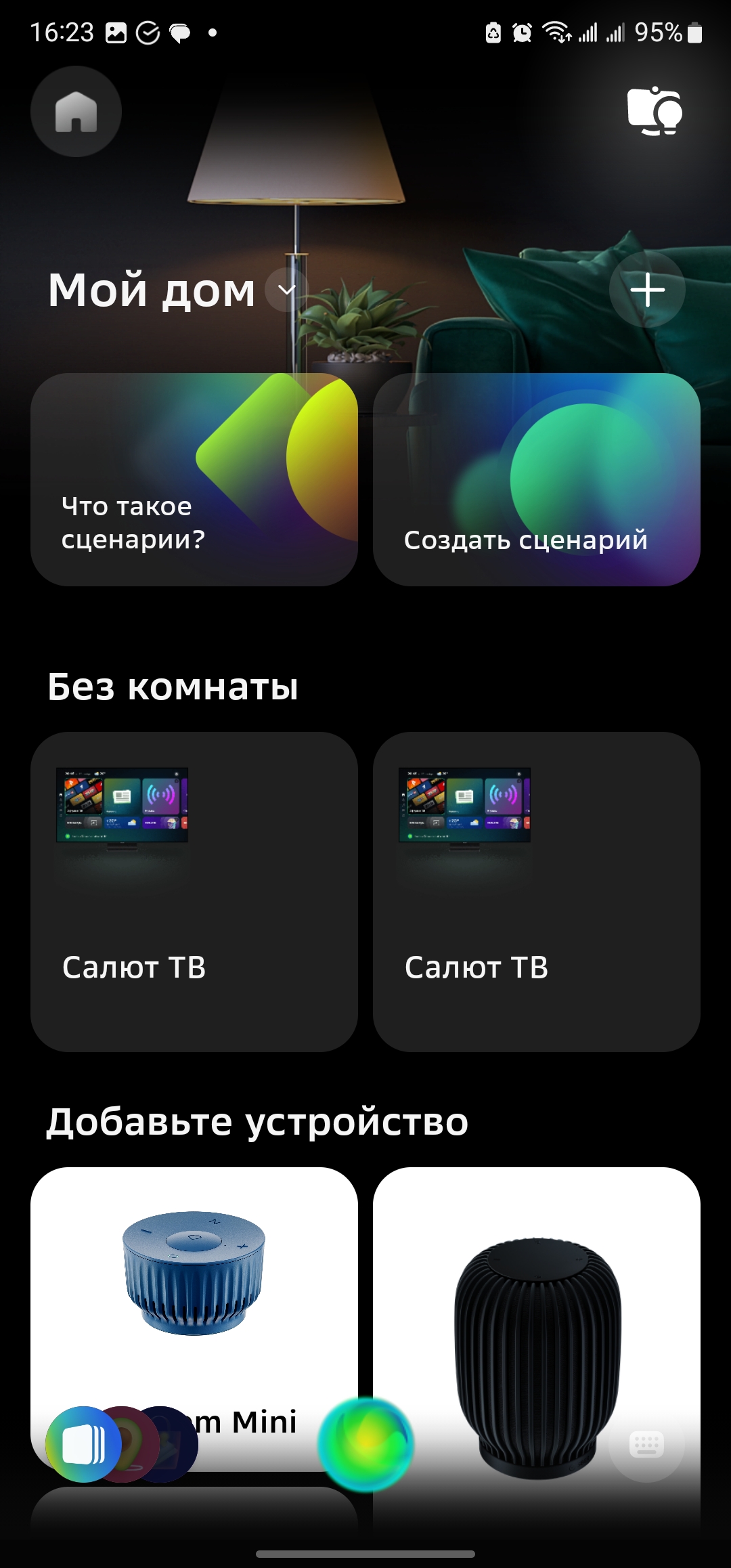Open the keyboard input button
The height and width of the screenshot is (1568, 731).
646,1444
